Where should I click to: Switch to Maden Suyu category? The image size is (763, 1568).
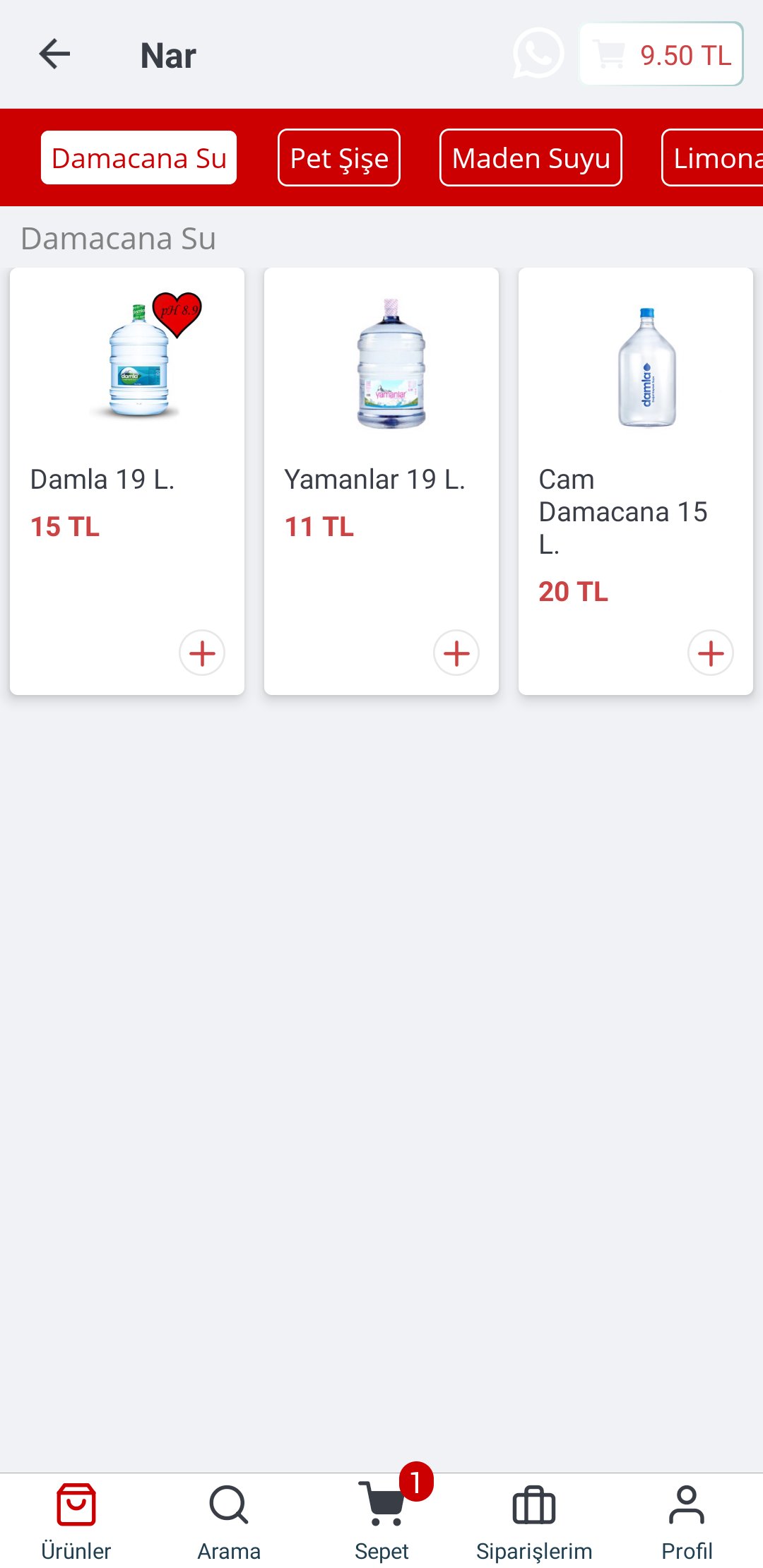pyautogui.click(x=531, y=158)
